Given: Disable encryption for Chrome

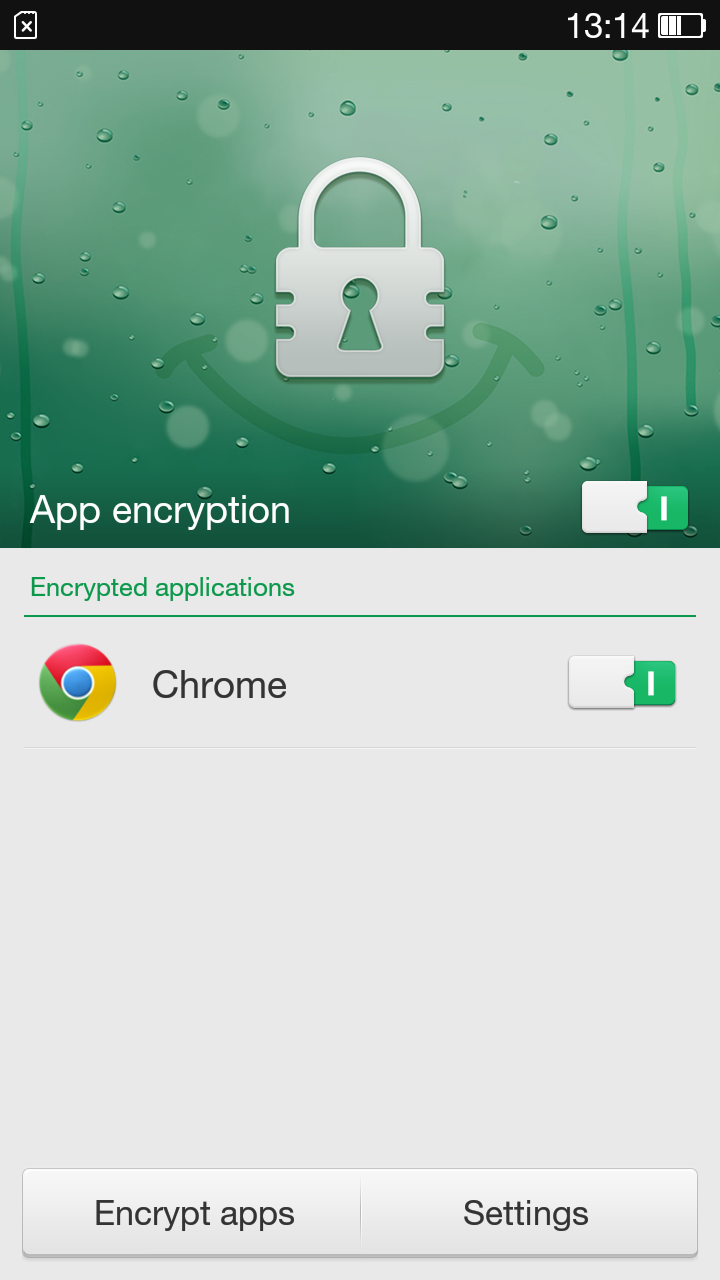Looking at the screenshot, I should (622, 683).
